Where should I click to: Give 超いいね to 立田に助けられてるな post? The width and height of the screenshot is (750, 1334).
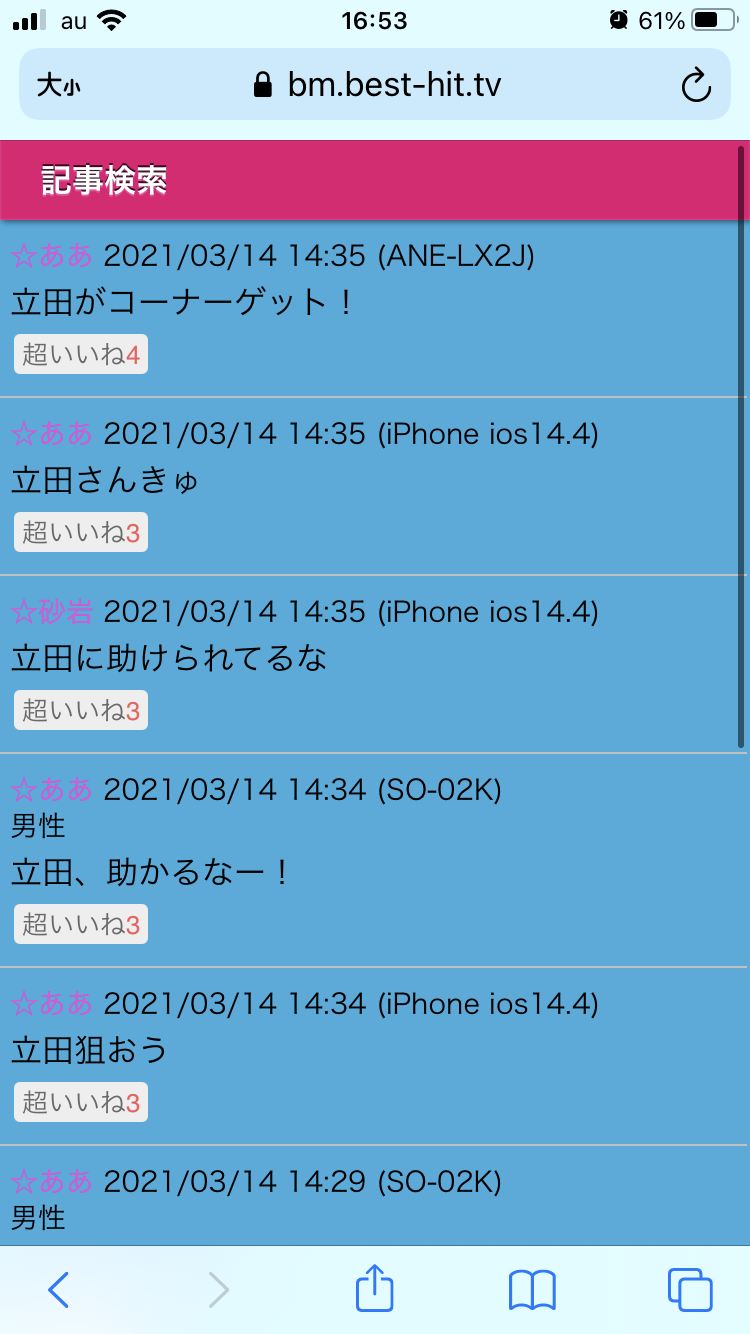[x=81, y=710]
